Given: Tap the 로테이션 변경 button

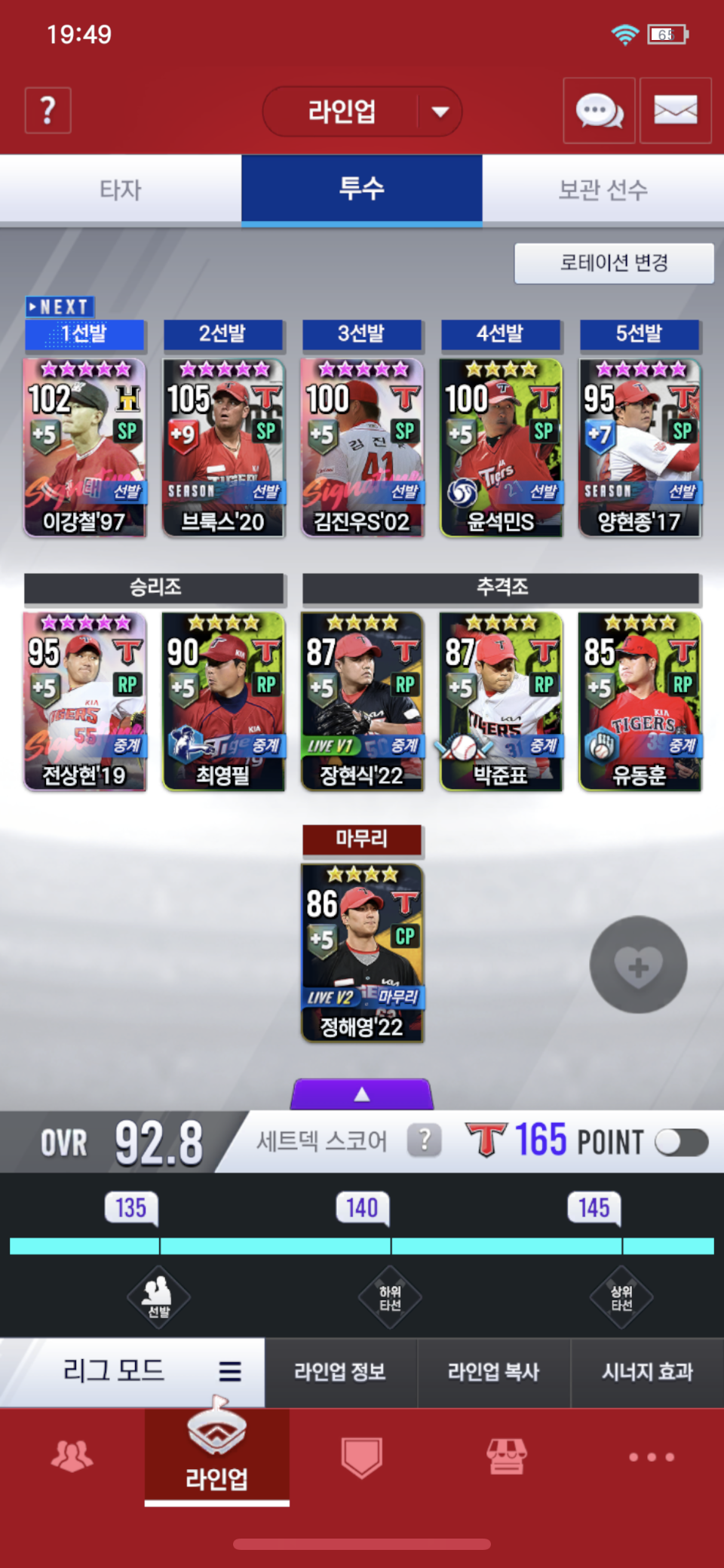Looking at the screenshot, I should point(614,263).
